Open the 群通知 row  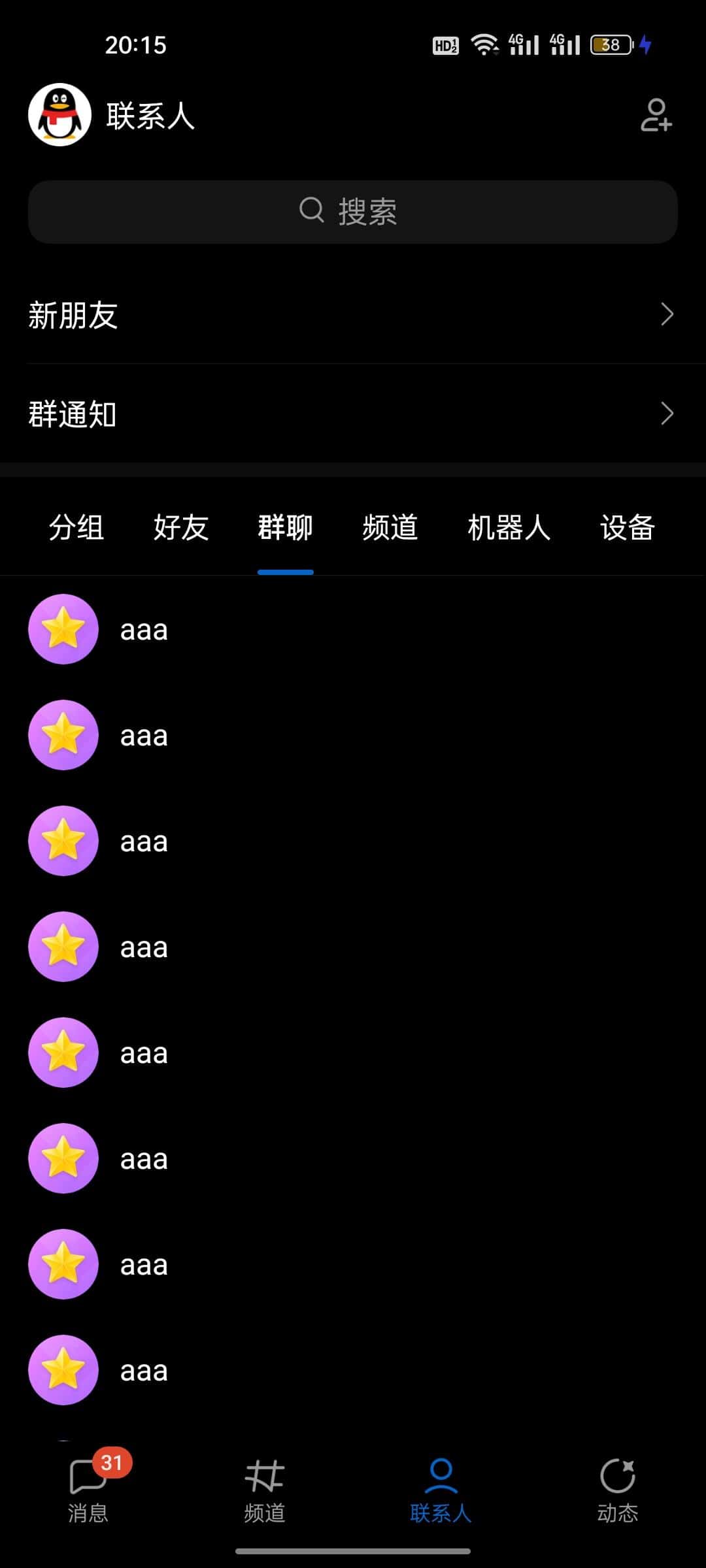[353, 414]
